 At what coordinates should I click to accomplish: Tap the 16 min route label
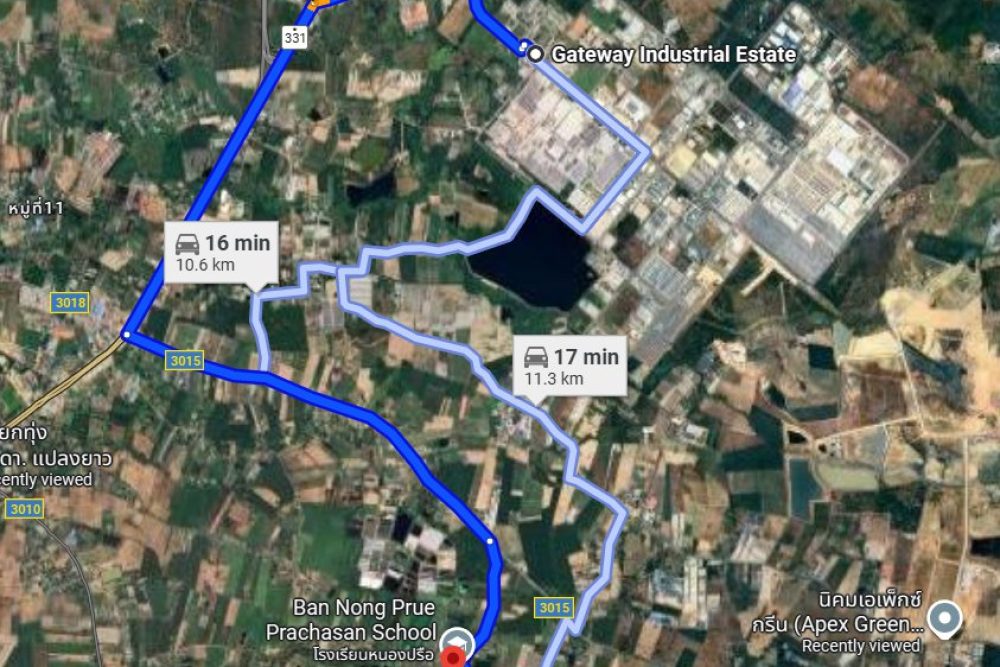click(222, 253)
